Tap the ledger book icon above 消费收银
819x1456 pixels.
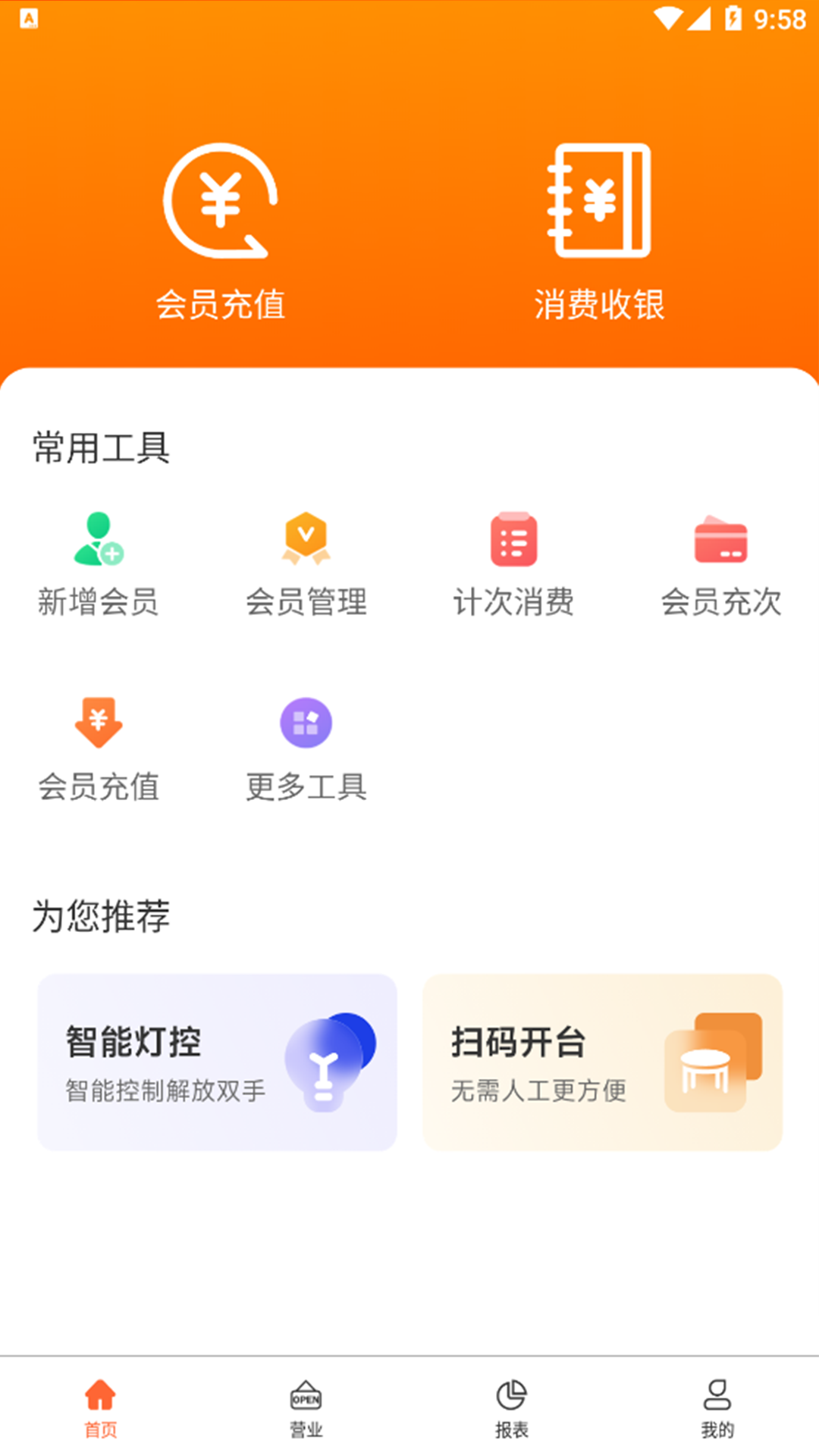tap(598, 199)
